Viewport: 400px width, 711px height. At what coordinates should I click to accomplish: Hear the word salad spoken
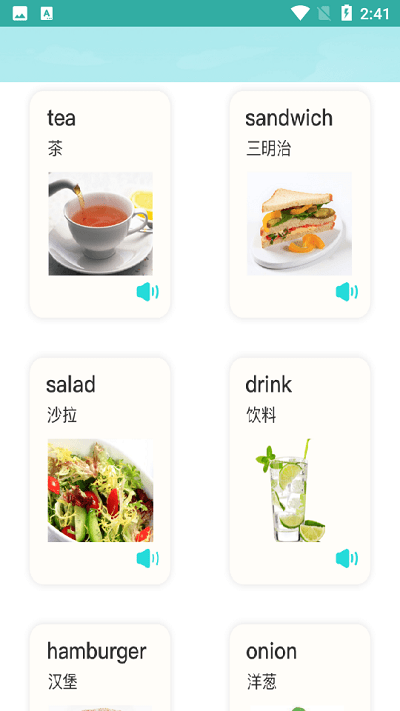pos(147,559)
